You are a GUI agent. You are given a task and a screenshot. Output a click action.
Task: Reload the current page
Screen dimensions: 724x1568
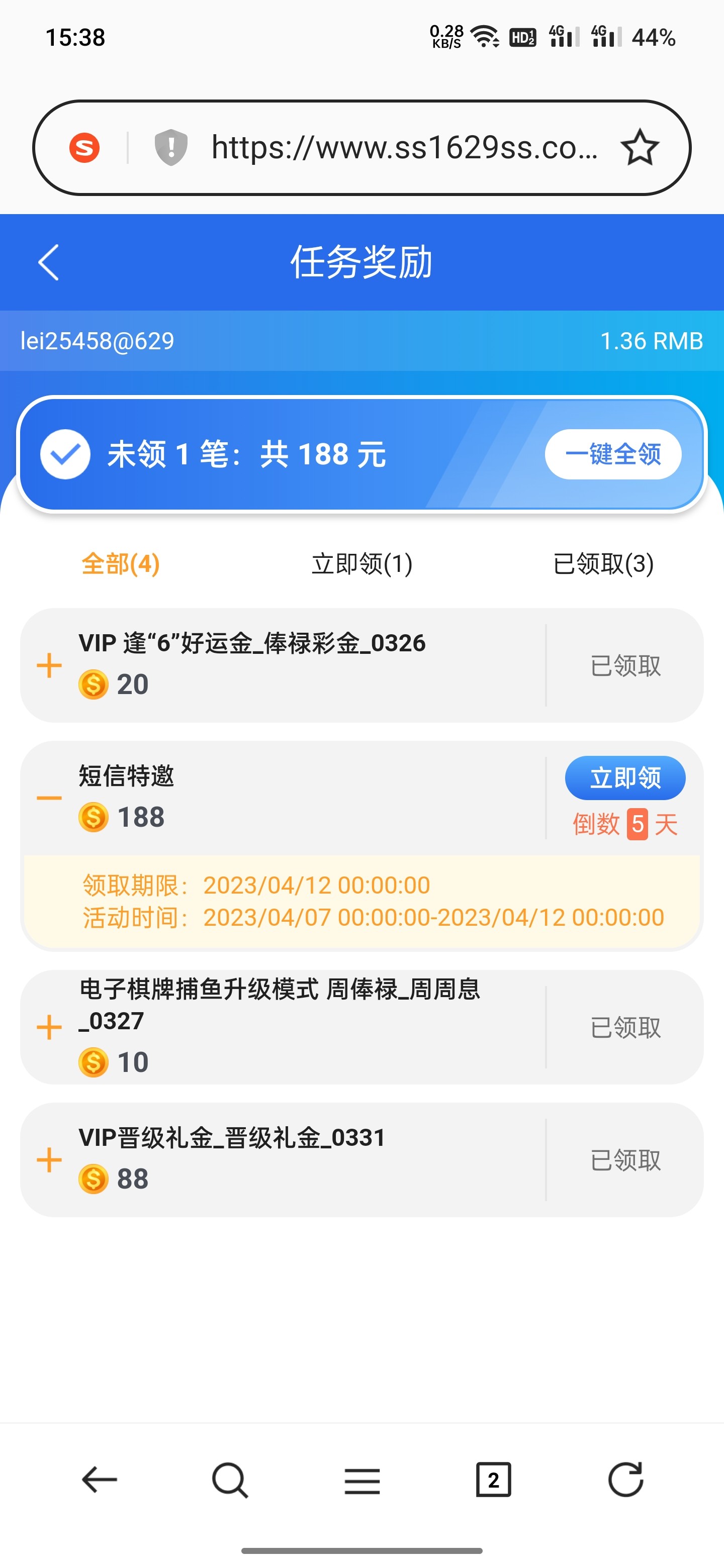625,1480
